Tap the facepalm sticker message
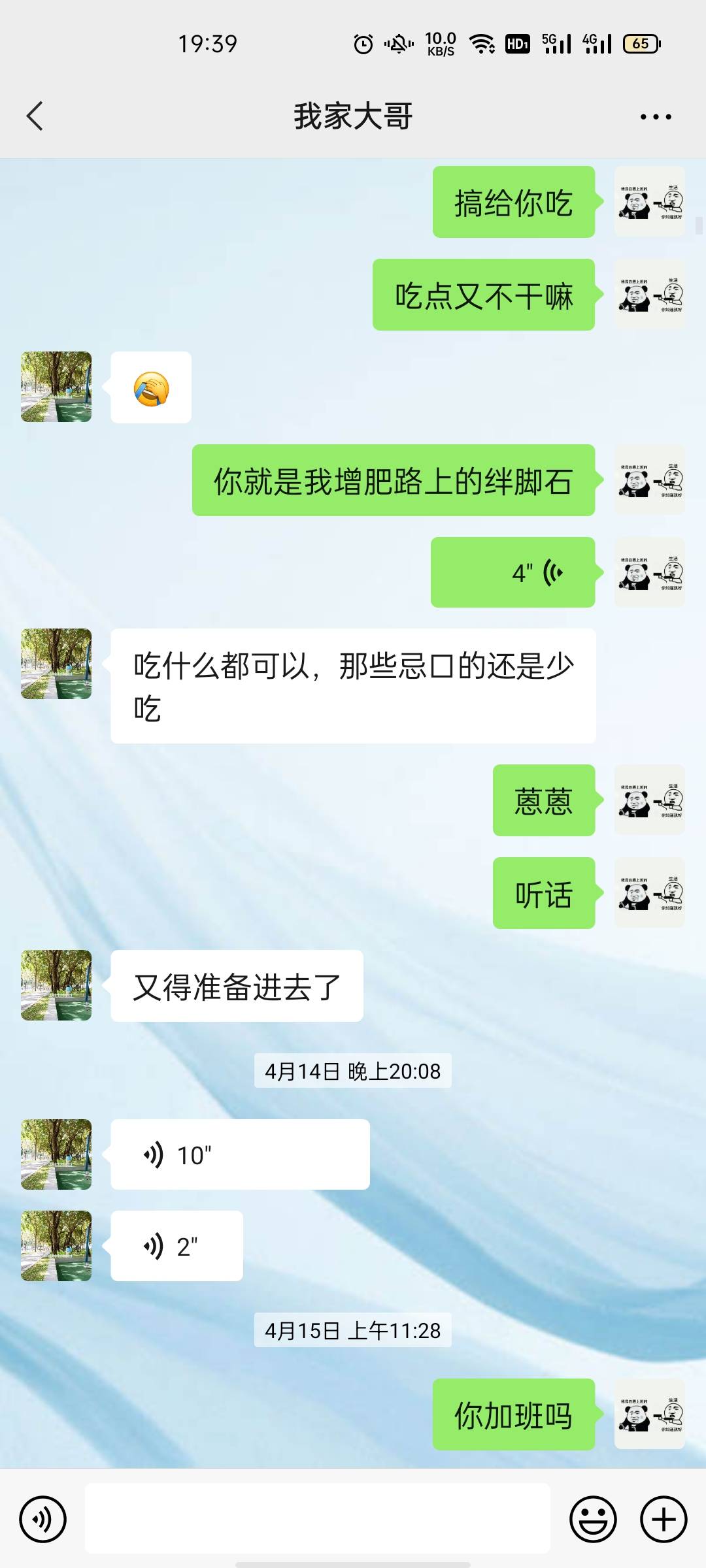 pos(151,387)
